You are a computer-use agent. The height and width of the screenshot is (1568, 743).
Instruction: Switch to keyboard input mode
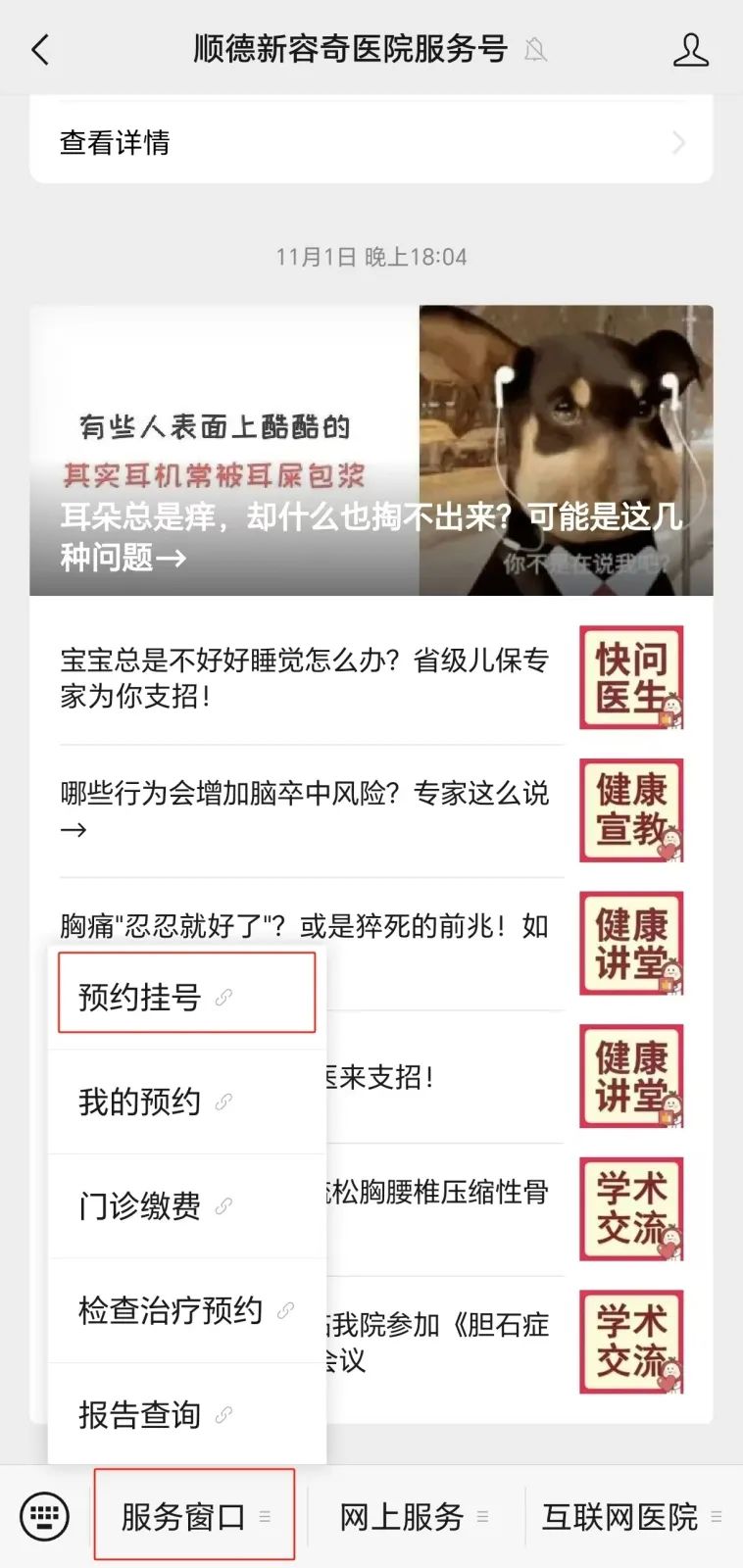click(45, 1517)
